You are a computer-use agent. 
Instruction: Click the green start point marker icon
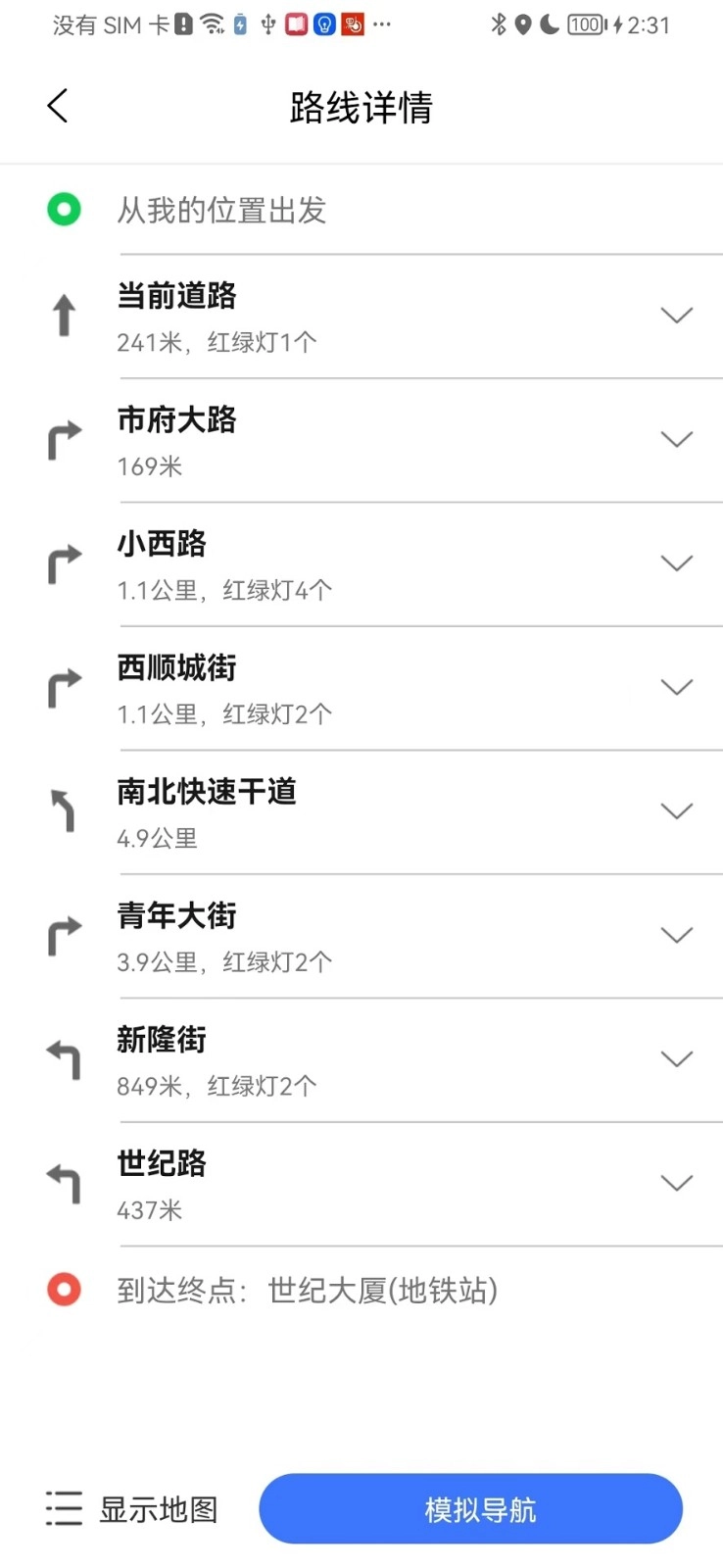tap(63, 209)
